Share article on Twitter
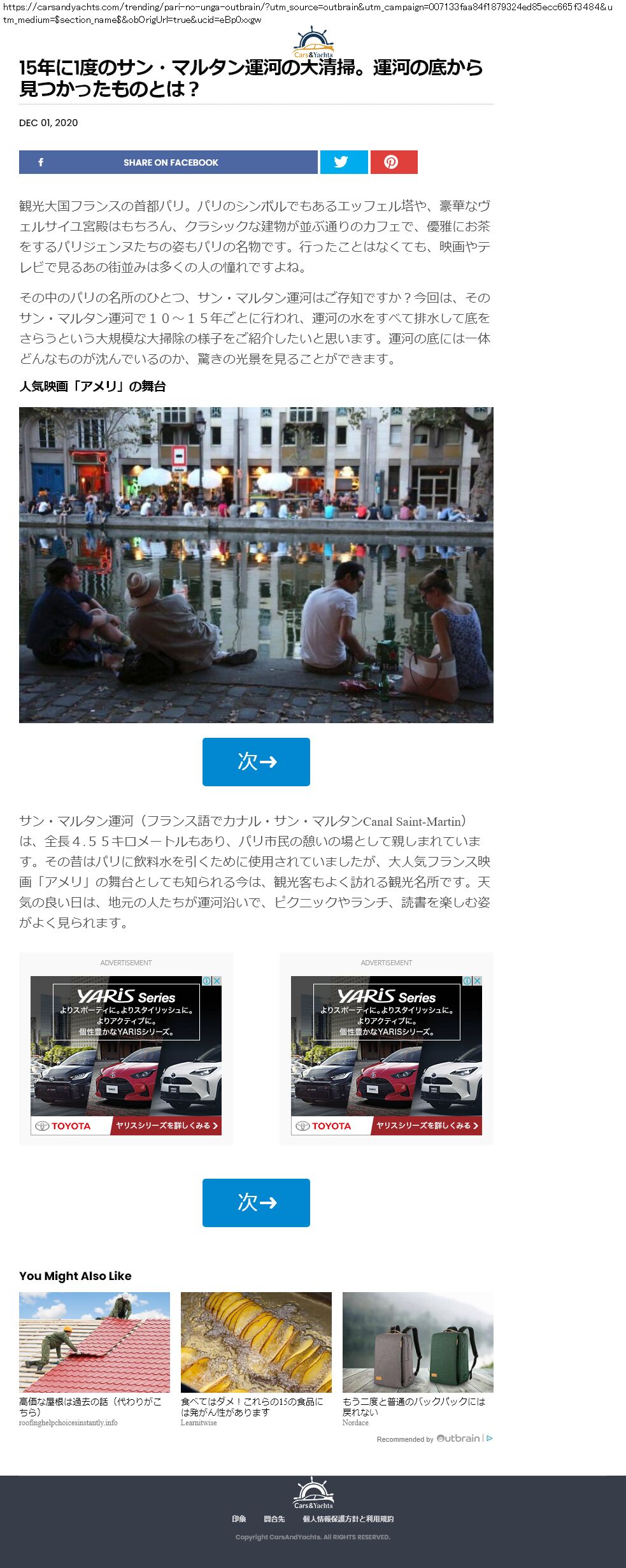The width and height of the screenshot is (626, 1568). pyautogui.click(x=343, y=162)
